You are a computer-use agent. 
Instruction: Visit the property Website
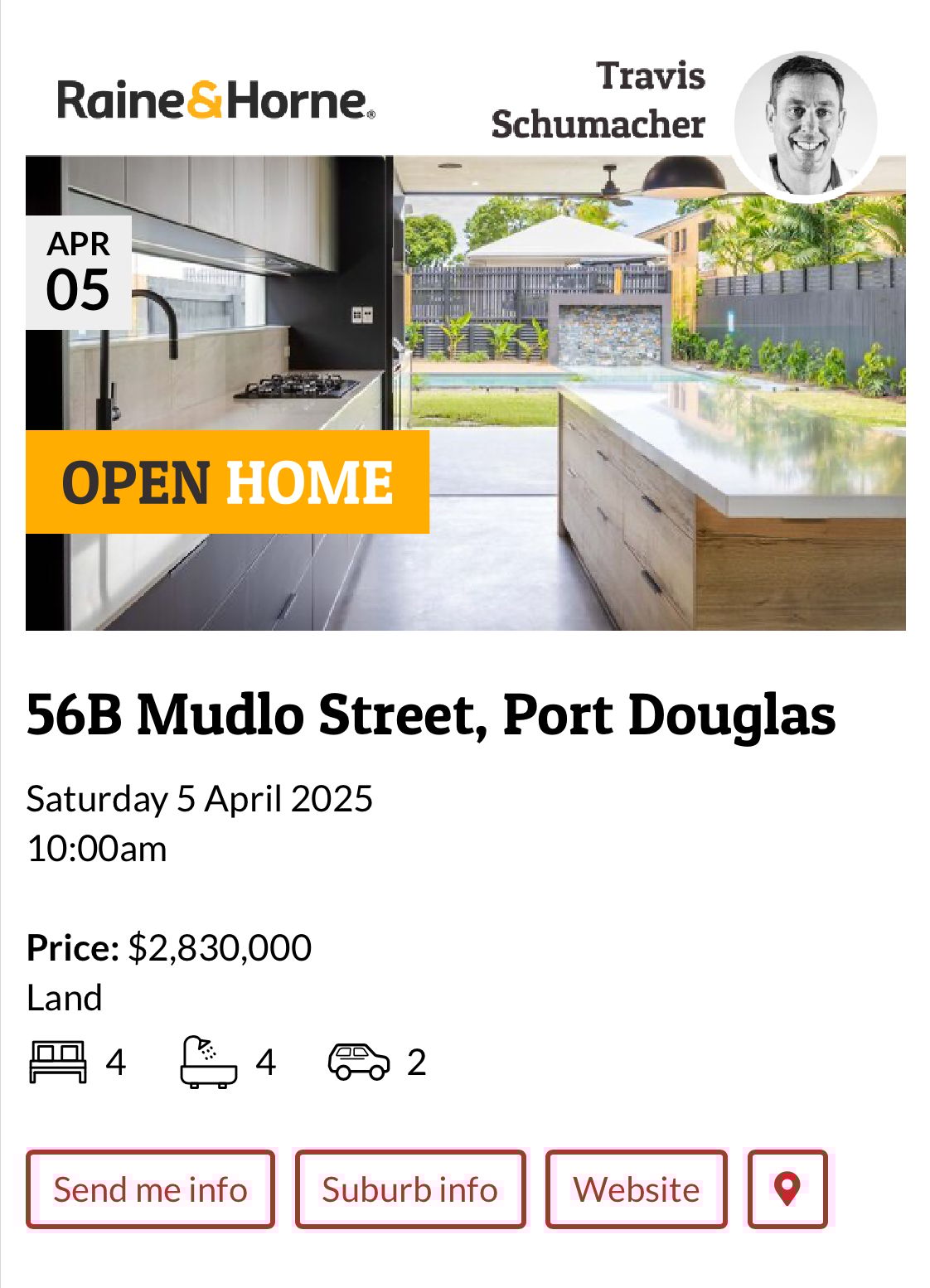pyautogui.click(x=636, y=1189)
